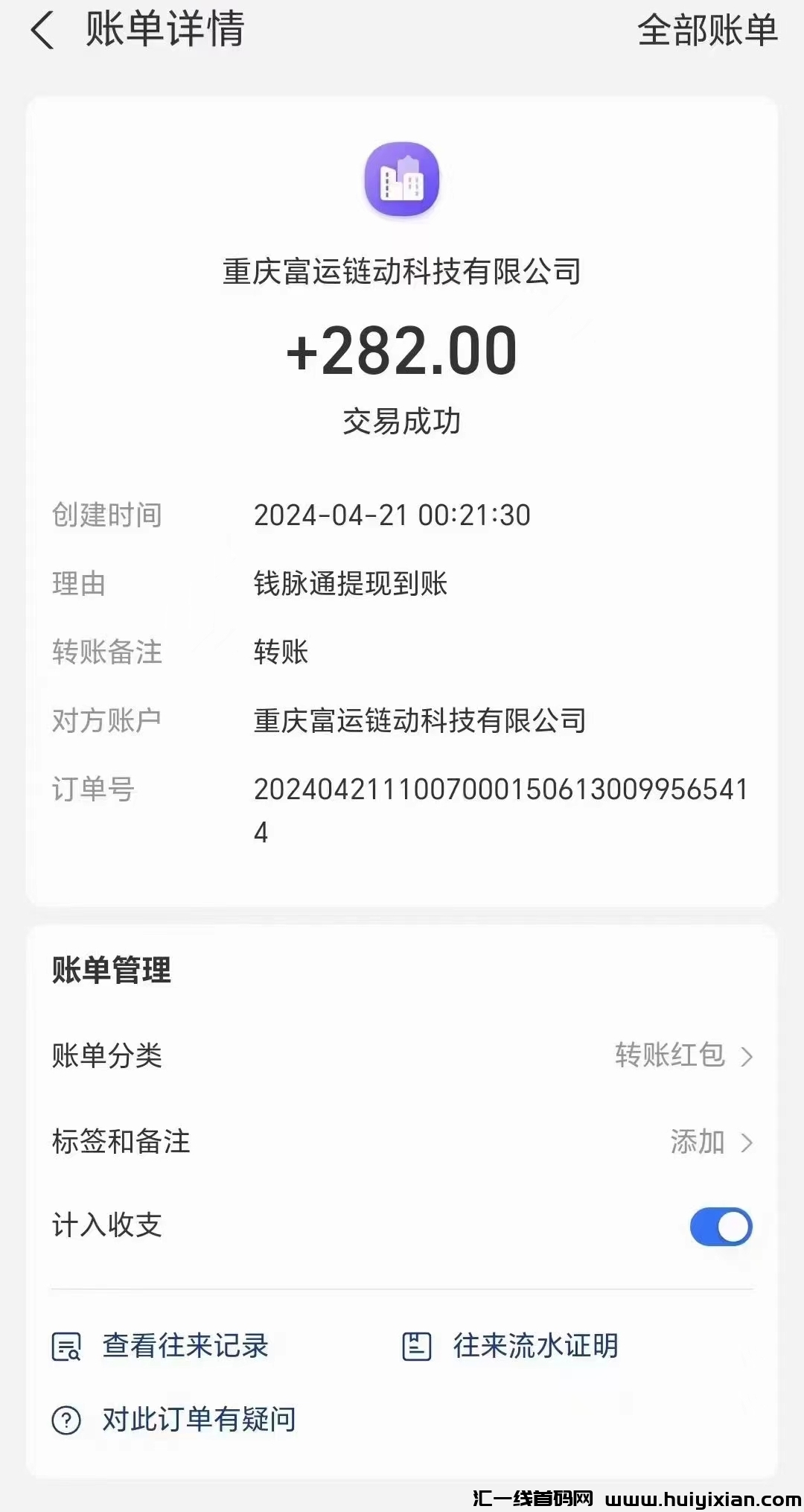Click the question mark icon beside 对此订单有疑问
The height and width of the screenshot is (1512, 804).
tap(67, 1419)
